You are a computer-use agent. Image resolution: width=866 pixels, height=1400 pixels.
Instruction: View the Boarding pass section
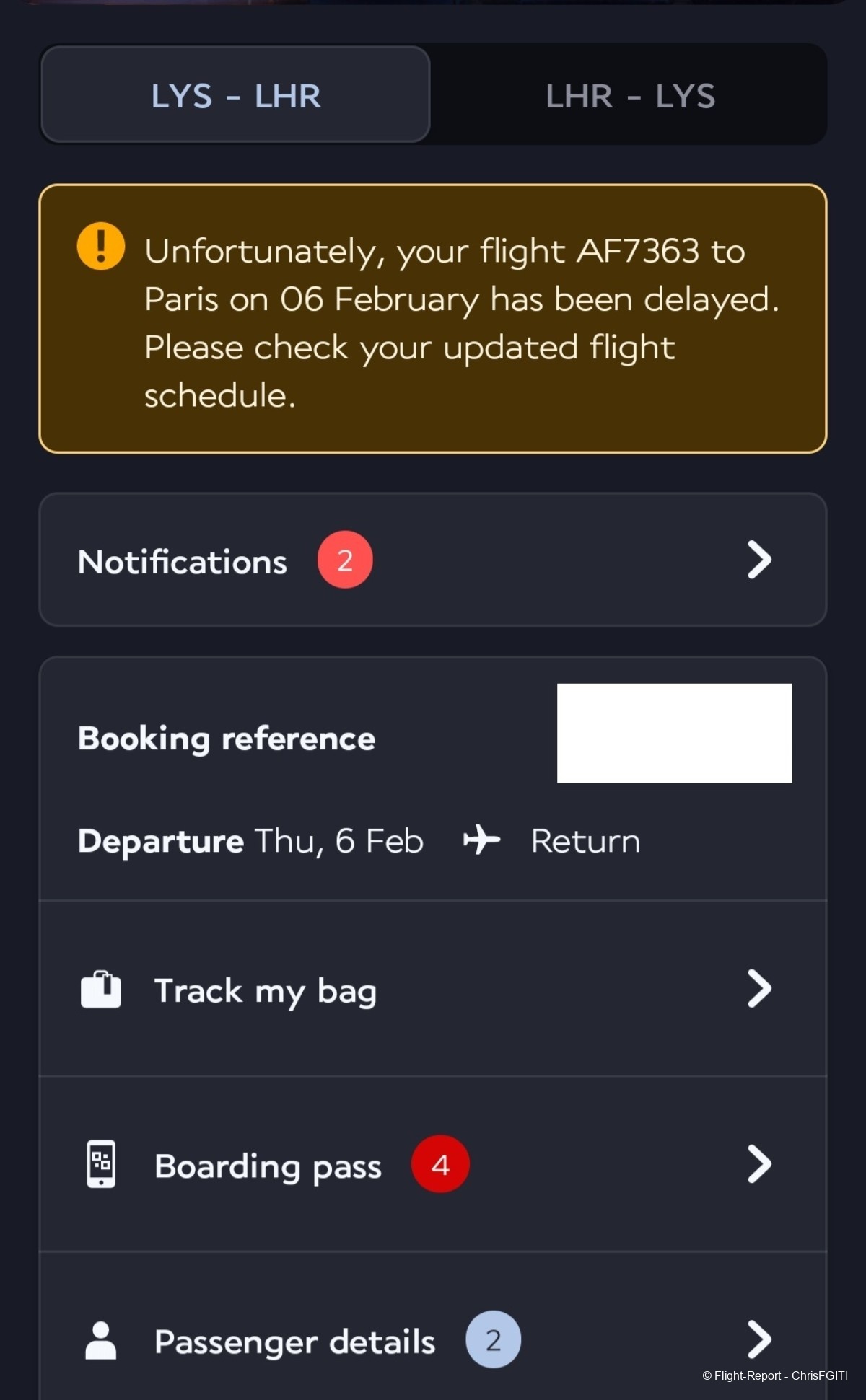coord(432,1164)
